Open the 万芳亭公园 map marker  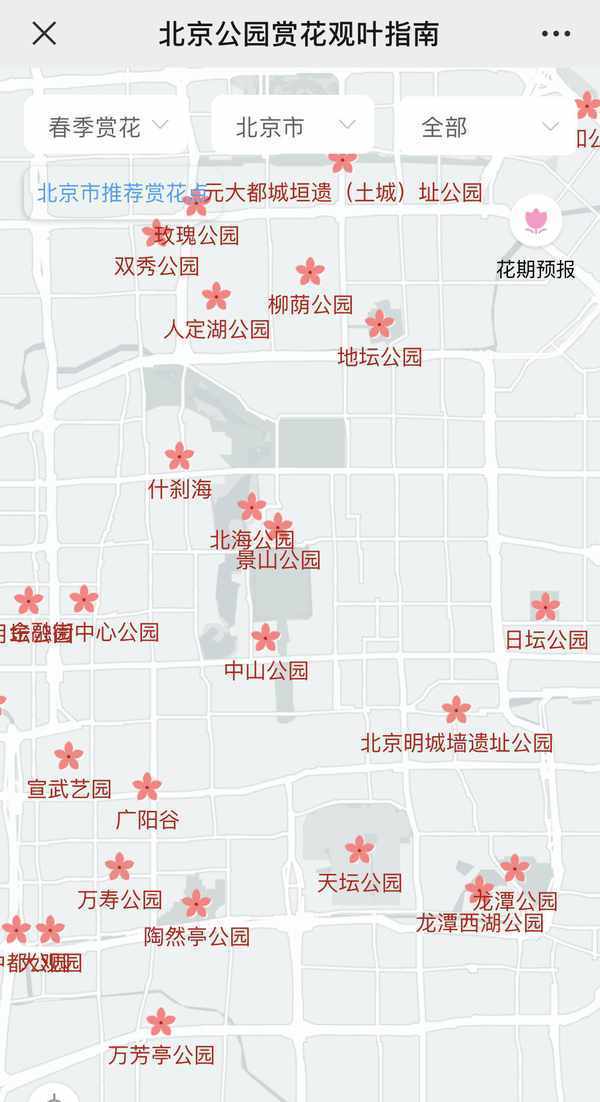(x=161, y=1022)
